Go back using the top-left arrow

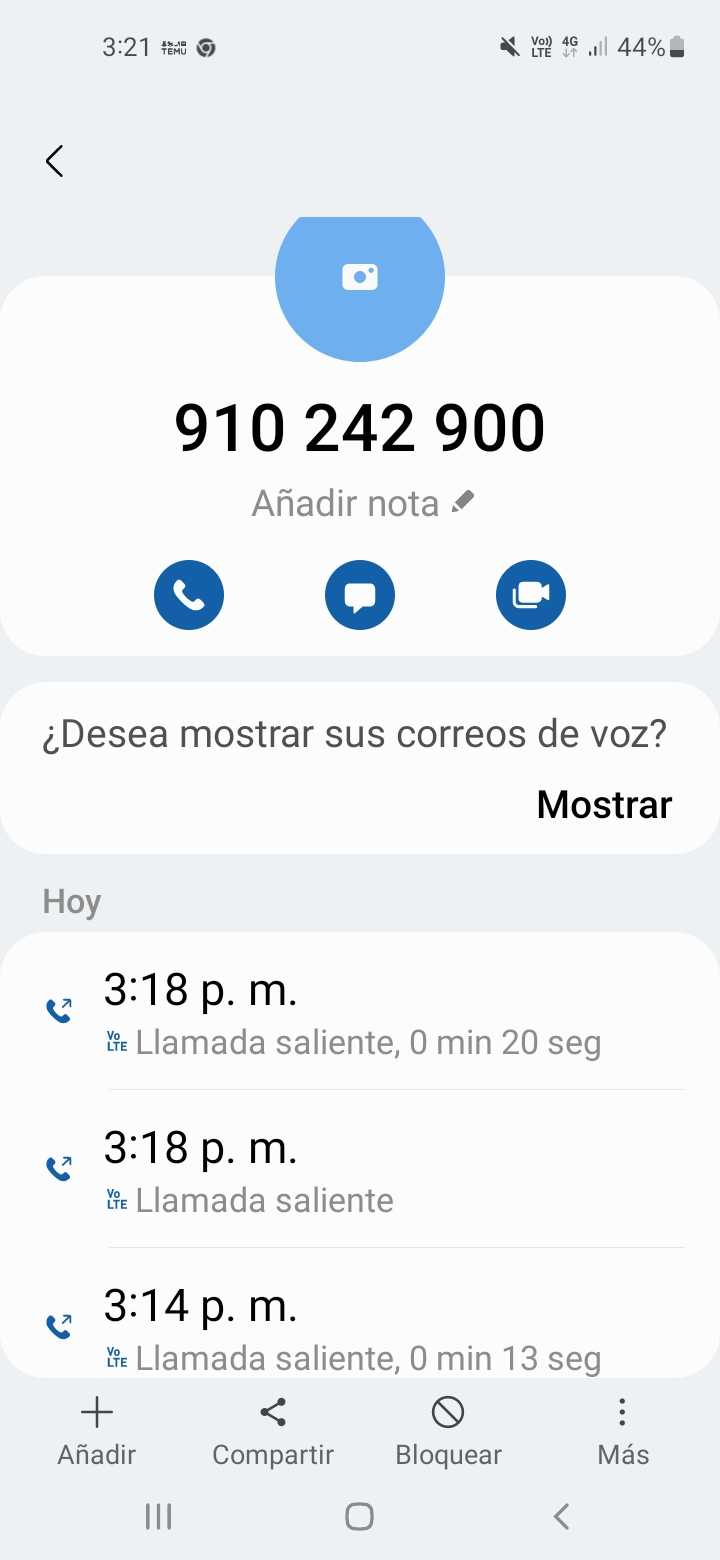(55, 161)
